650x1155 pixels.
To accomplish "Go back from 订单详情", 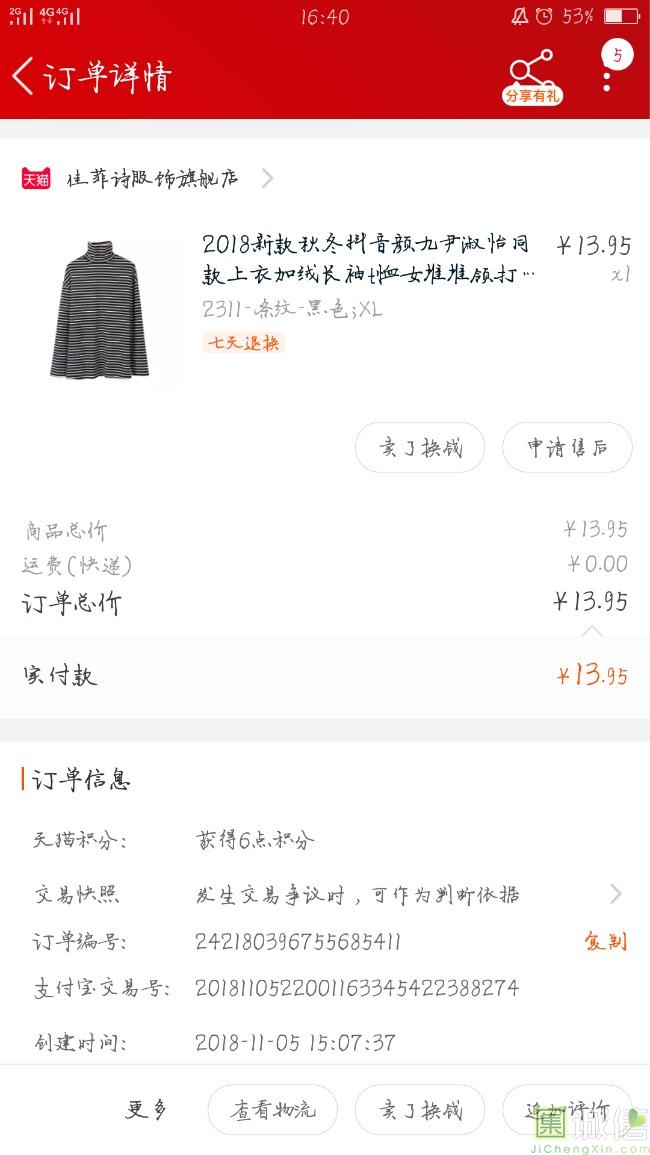I will 24,76.
